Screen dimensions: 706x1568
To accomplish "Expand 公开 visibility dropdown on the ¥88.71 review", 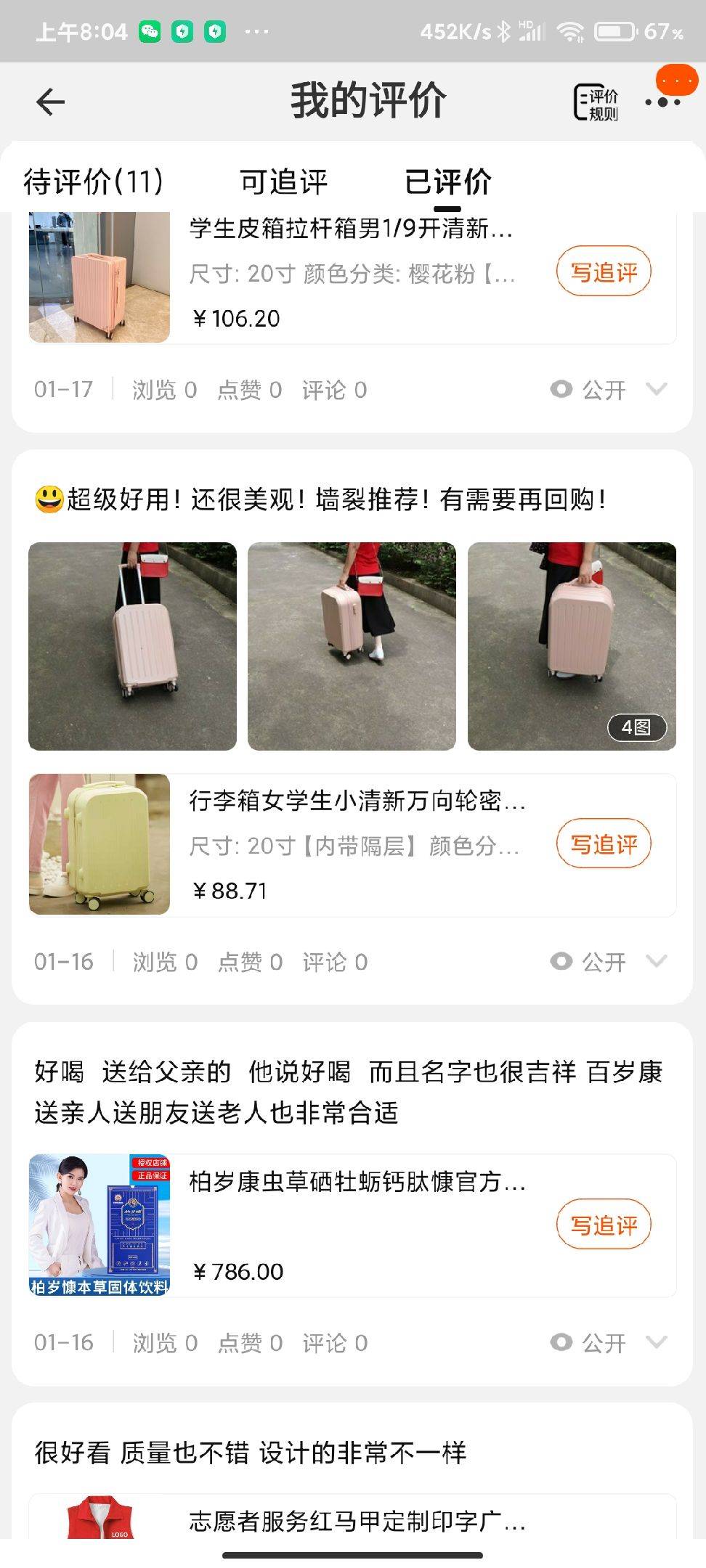I will pyautogui.click(x=608, y=962).
